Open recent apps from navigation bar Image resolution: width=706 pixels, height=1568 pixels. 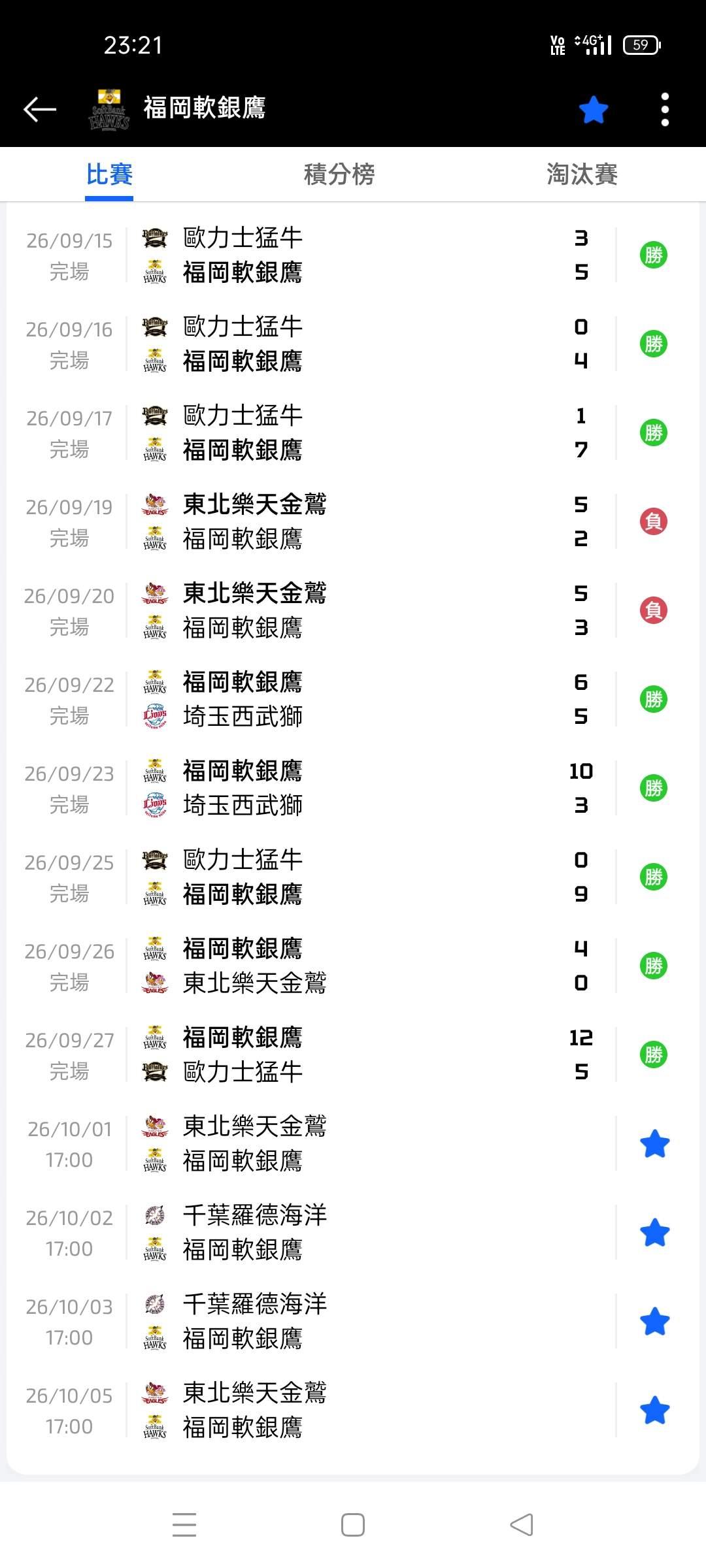tap(184, 1525)
